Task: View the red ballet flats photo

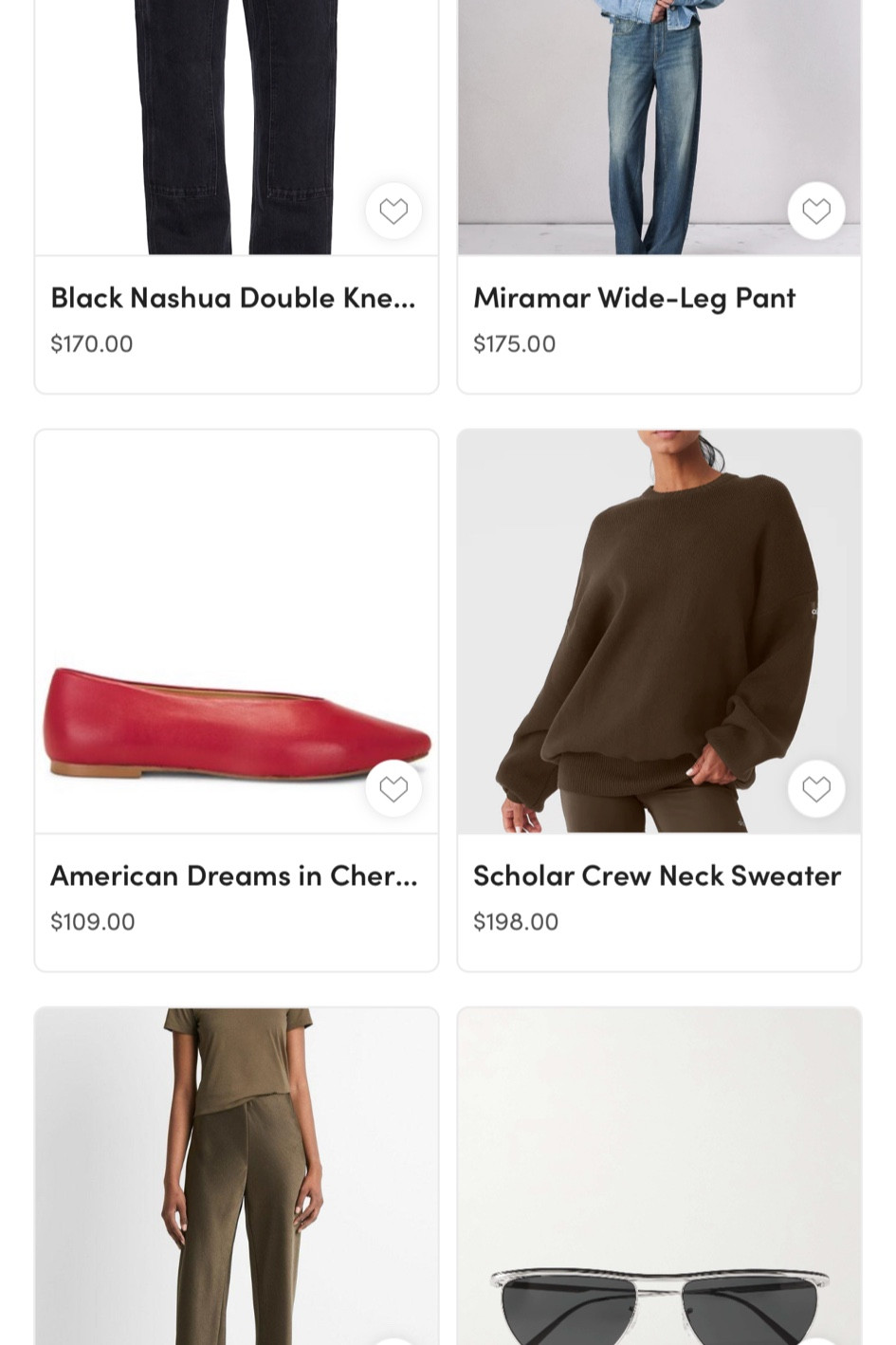Action: click(x=236, y=629)
